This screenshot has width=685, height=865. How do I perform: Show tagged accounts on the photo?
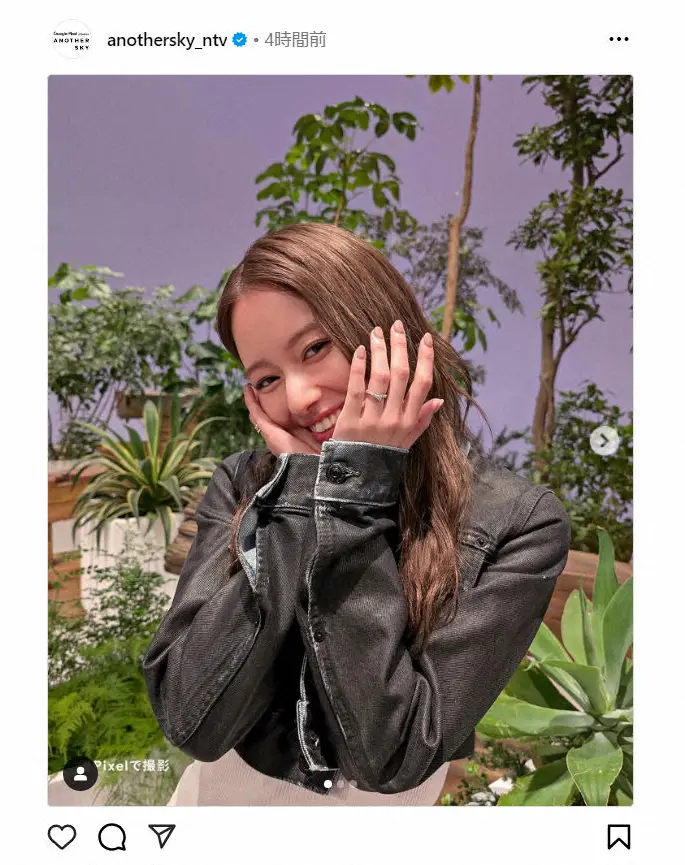click(x=80, y=773)
